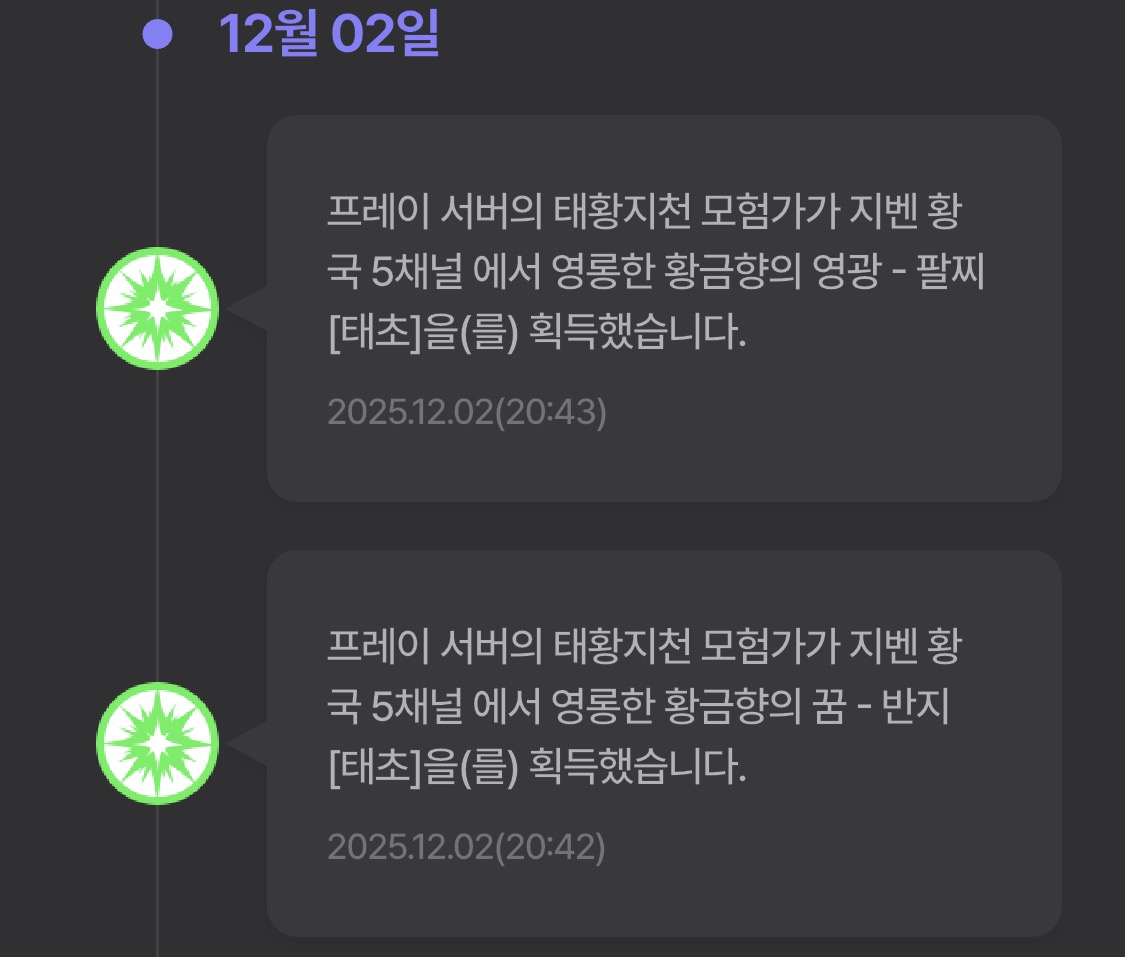Open the 영롱한 황금향의 영광 - 팔찌 timeline entry
Image resolution: width=1125 pixels, height=957 pixels.
(663, 307)
